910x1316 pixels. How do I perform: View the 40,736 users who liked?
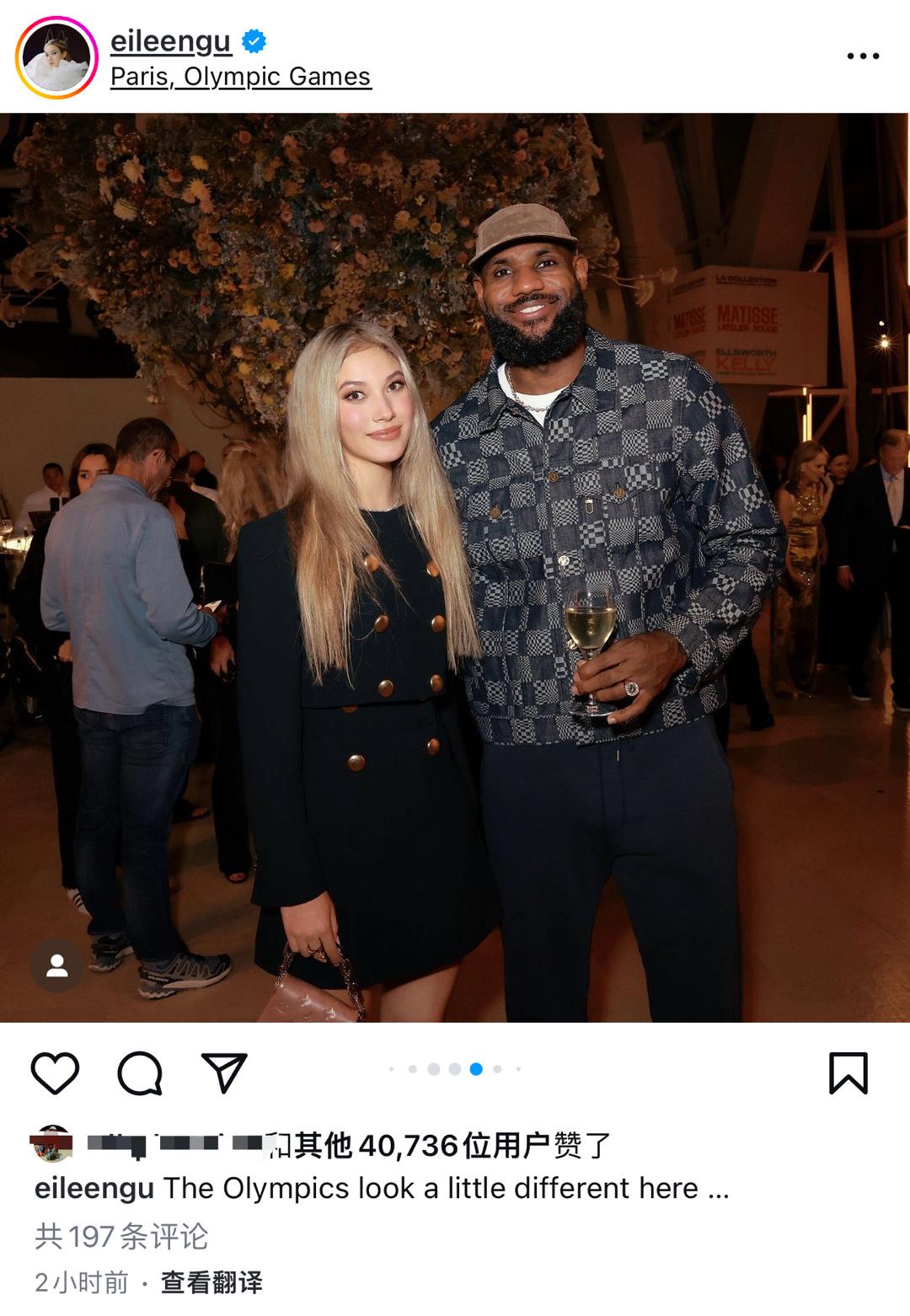click(x=438, y=1145)
